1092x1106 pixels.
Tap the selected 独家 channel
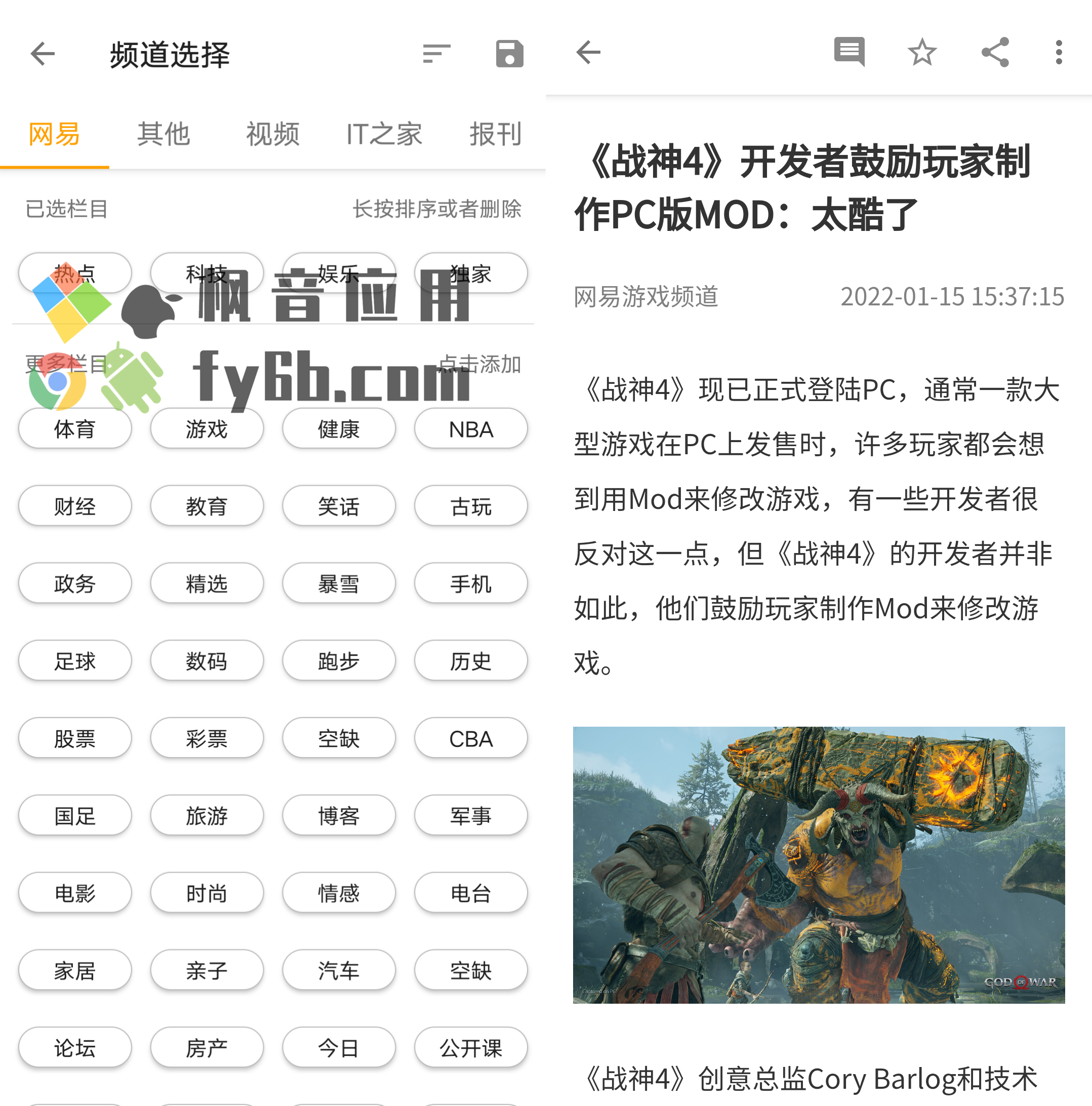pyautogui.click(x=470, y=273)
